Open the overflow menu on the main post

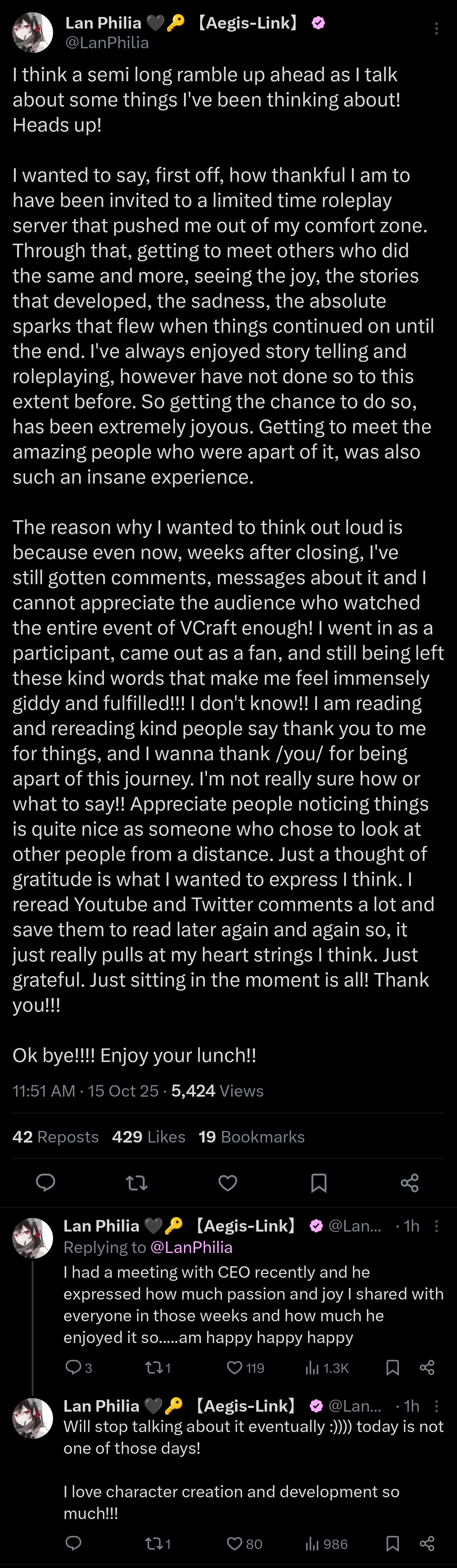point(436,29)
